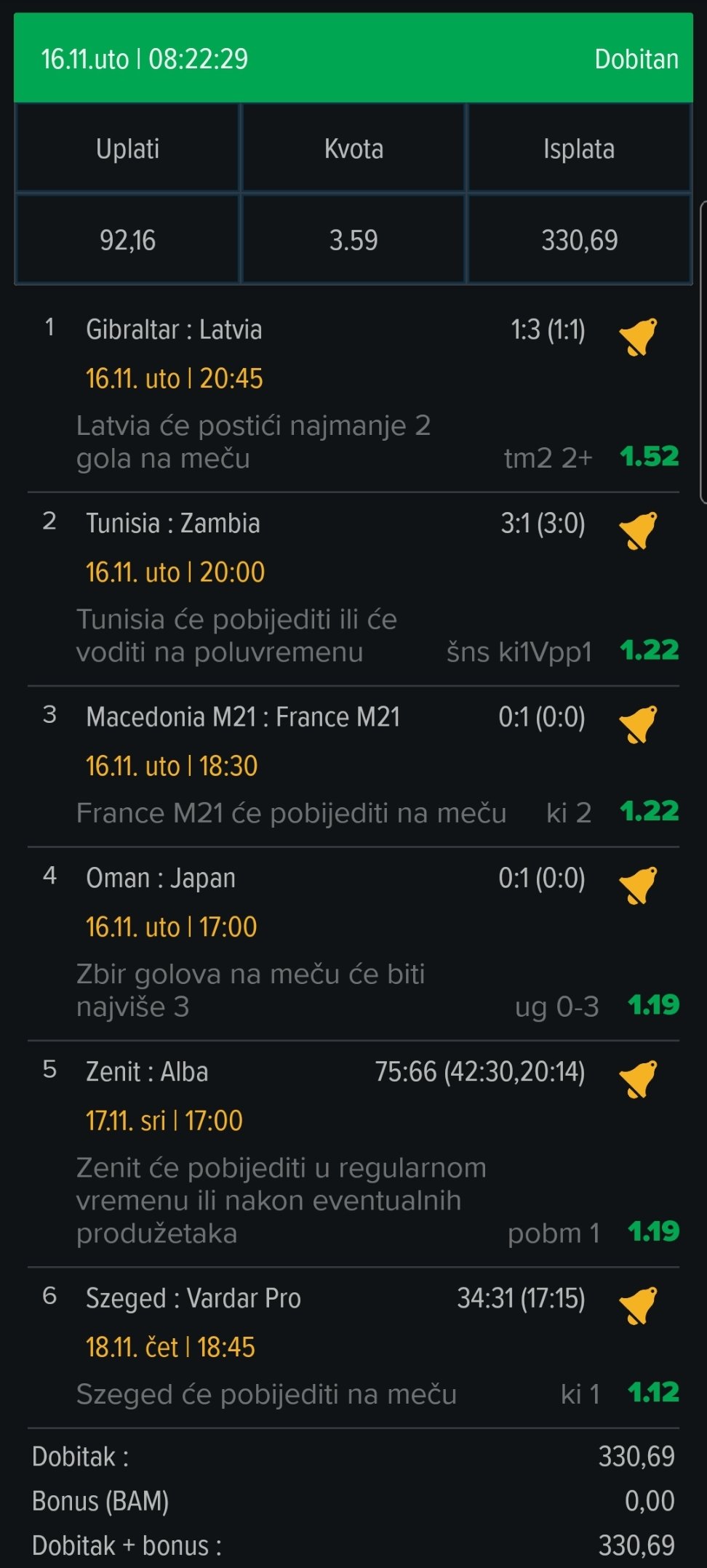Open the Zenit : Alba match row

[353, 1154]
